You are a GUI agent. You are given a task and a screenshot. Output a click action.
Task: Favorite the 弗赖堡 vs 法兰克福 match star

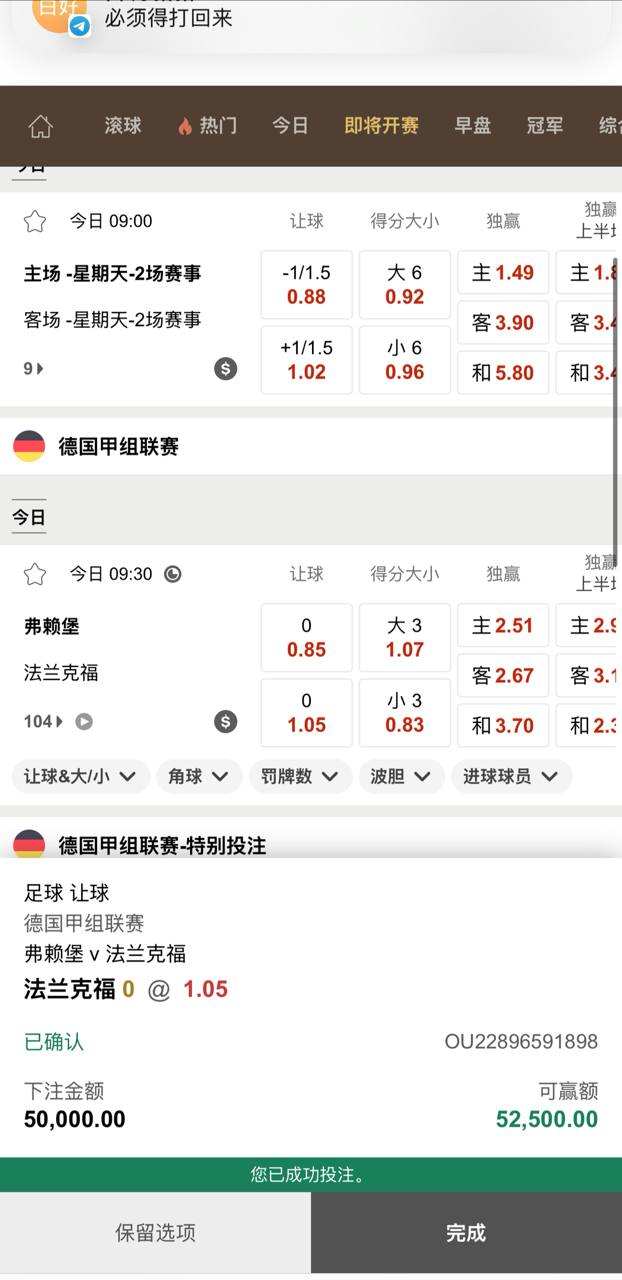pyautogui.click(x=35, y=574)
